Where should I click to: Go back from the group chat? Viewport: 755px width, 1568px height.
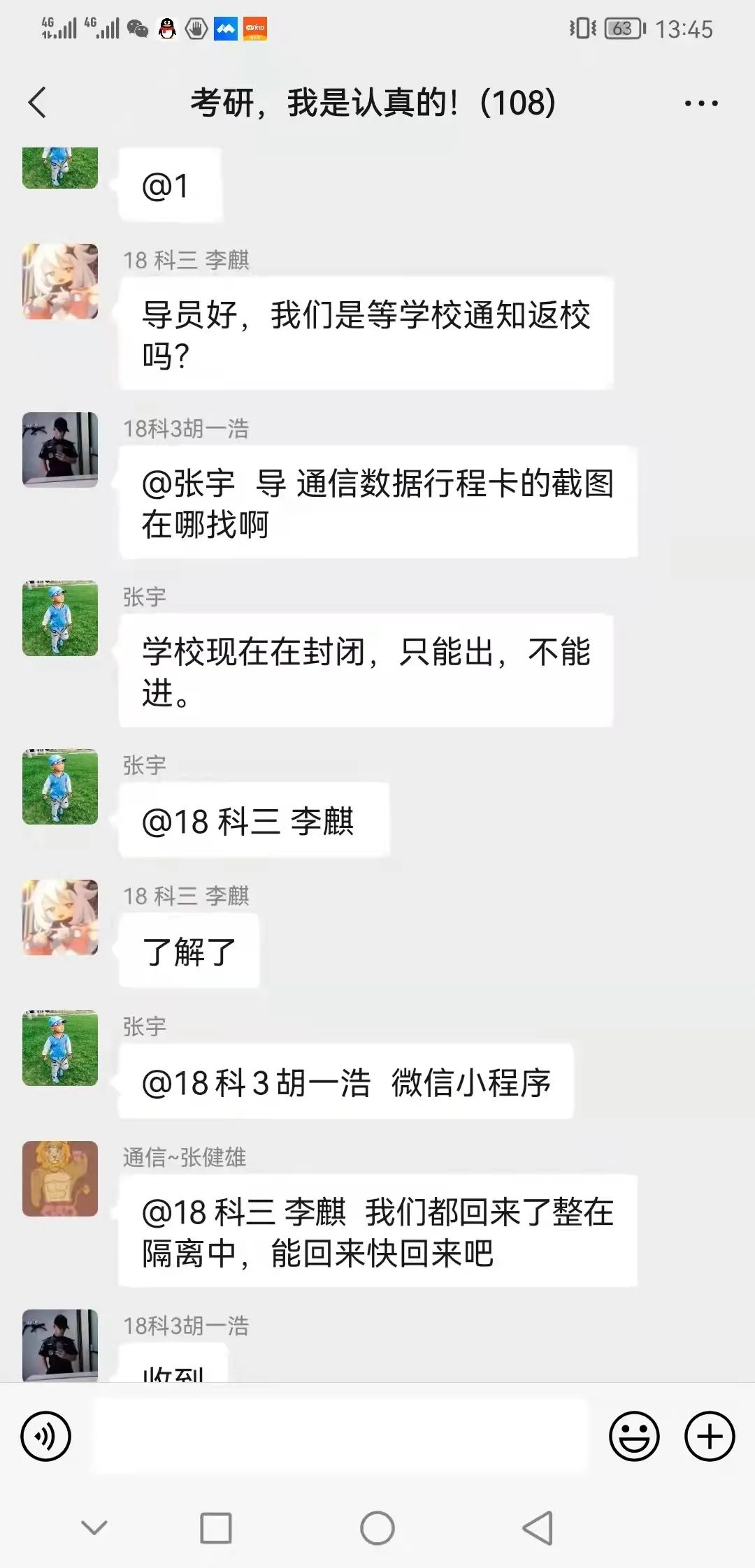[38, 103]
